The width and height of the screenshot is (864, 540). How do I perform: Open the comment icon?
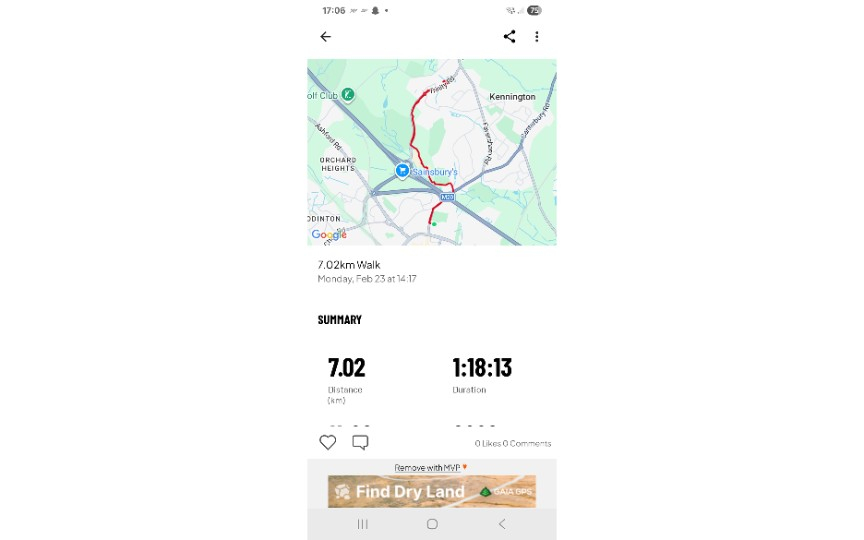pos(360,442)
